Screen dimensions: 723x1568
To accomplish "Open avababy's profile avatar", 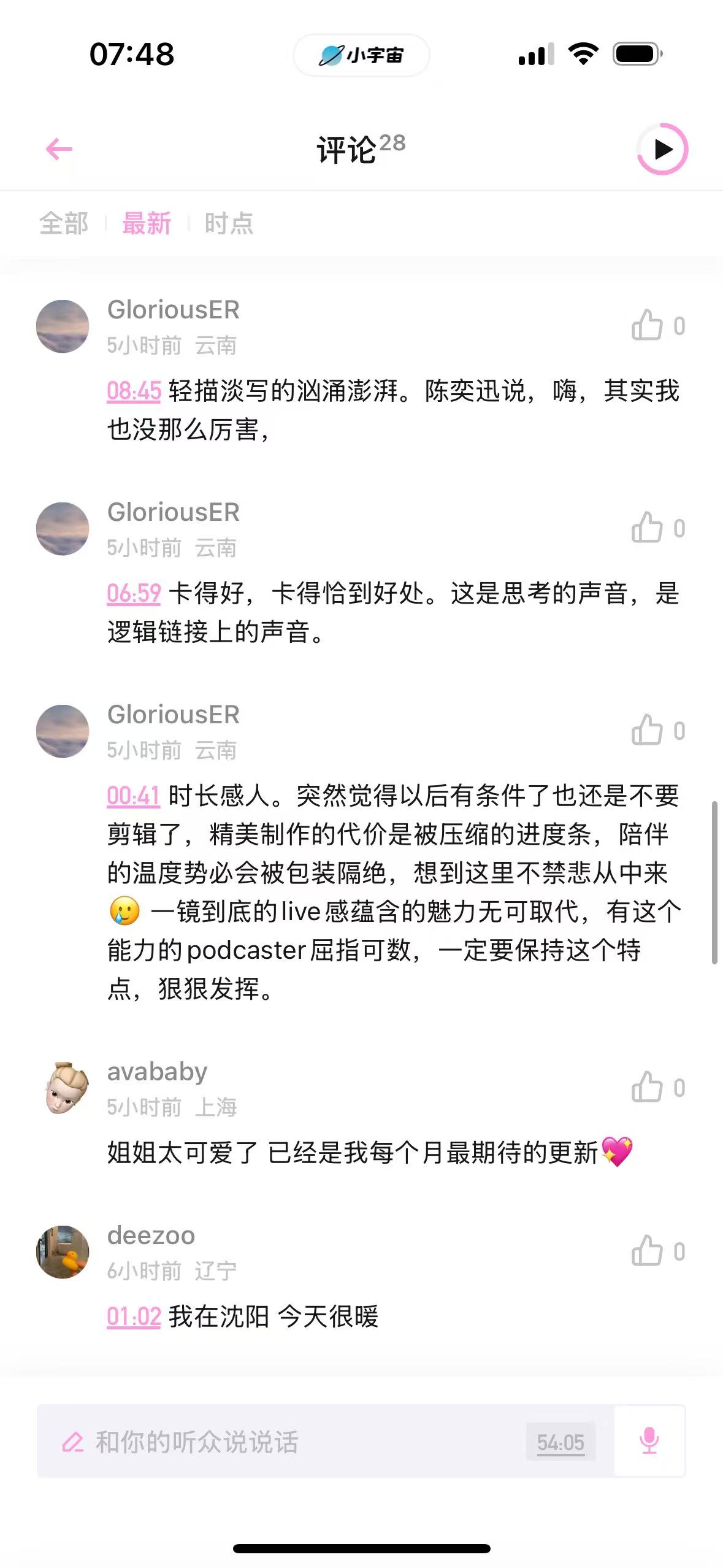I will click(63, 1088).
